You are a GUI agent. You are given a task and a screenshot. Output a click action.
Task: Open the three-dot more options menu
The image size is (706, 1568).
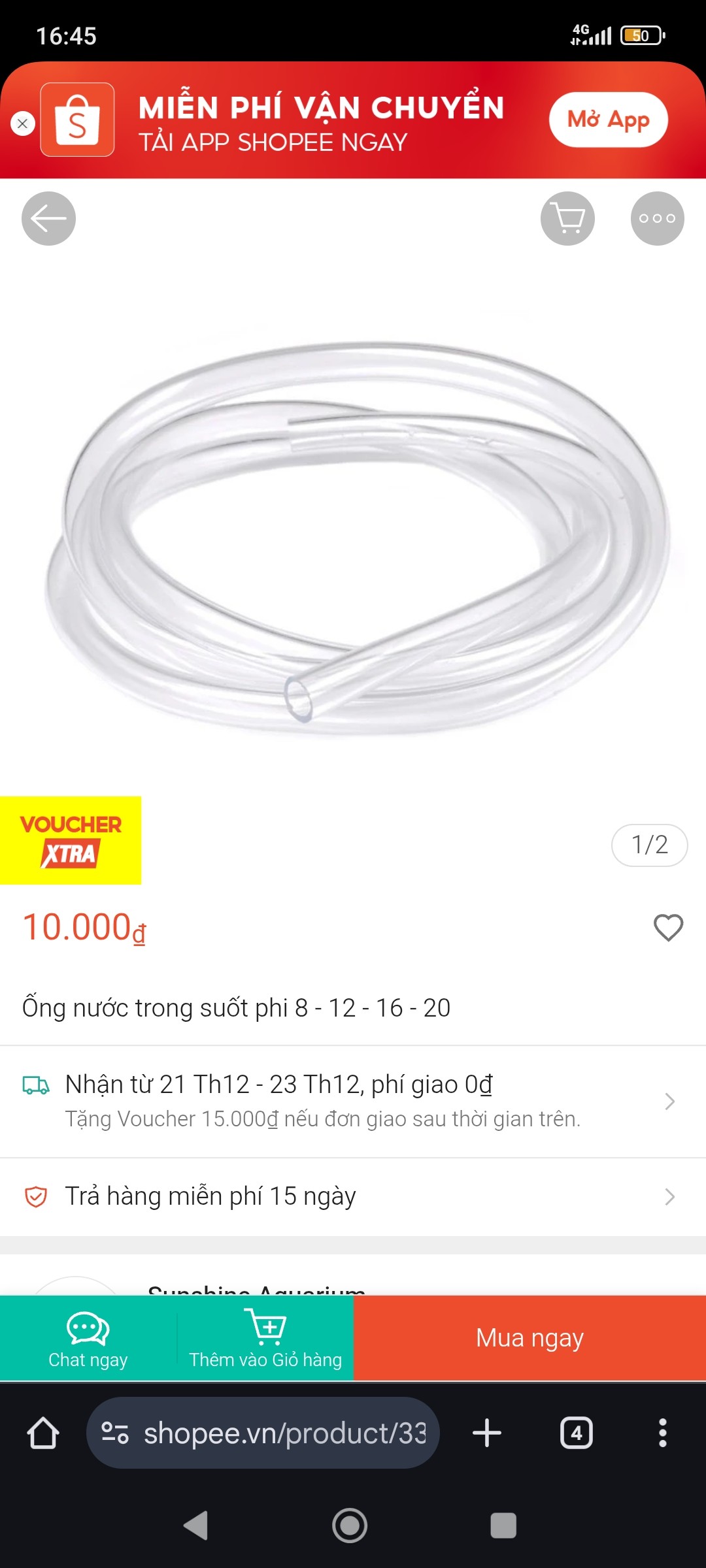(x=657, y=219)
